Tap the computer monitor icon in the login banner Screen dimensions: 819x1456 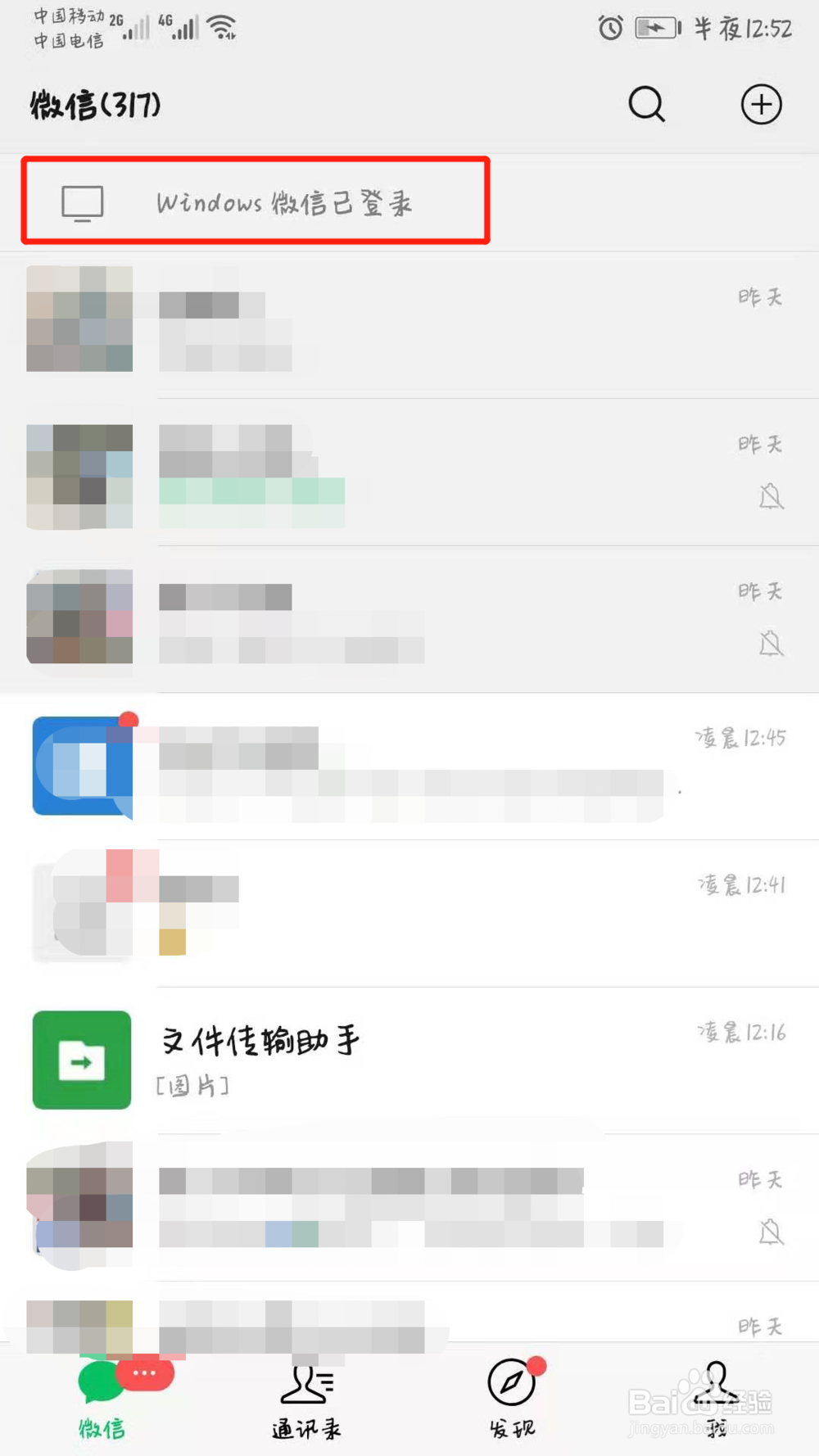pyautogui.click(x=83, y=203)
